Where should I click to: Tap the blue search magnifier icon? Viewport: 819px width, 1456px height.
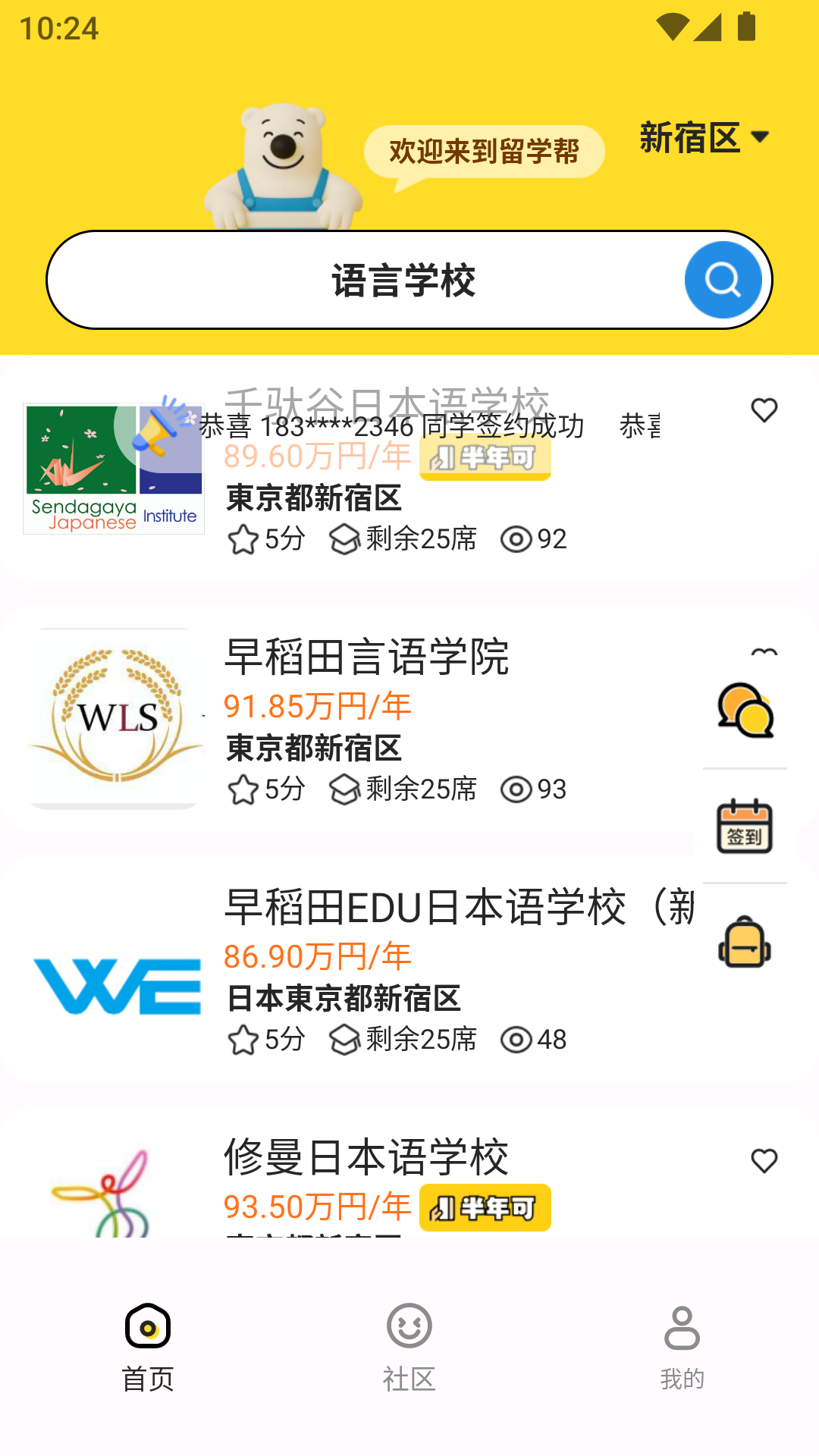pyautogui.click(x=722, y=279)
